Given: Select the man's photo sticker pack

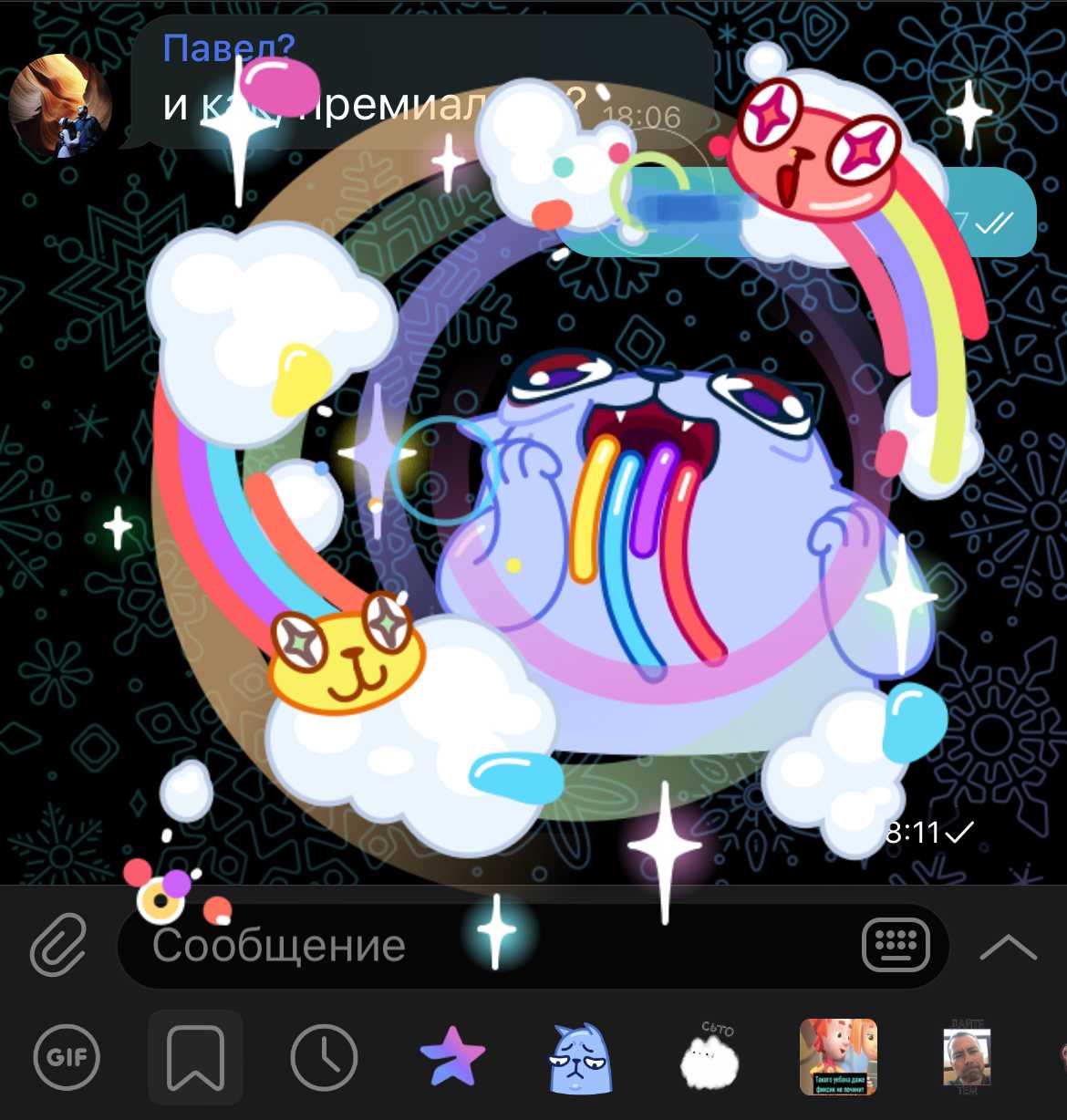Looking at the screenshot, I should [966, 1057].
